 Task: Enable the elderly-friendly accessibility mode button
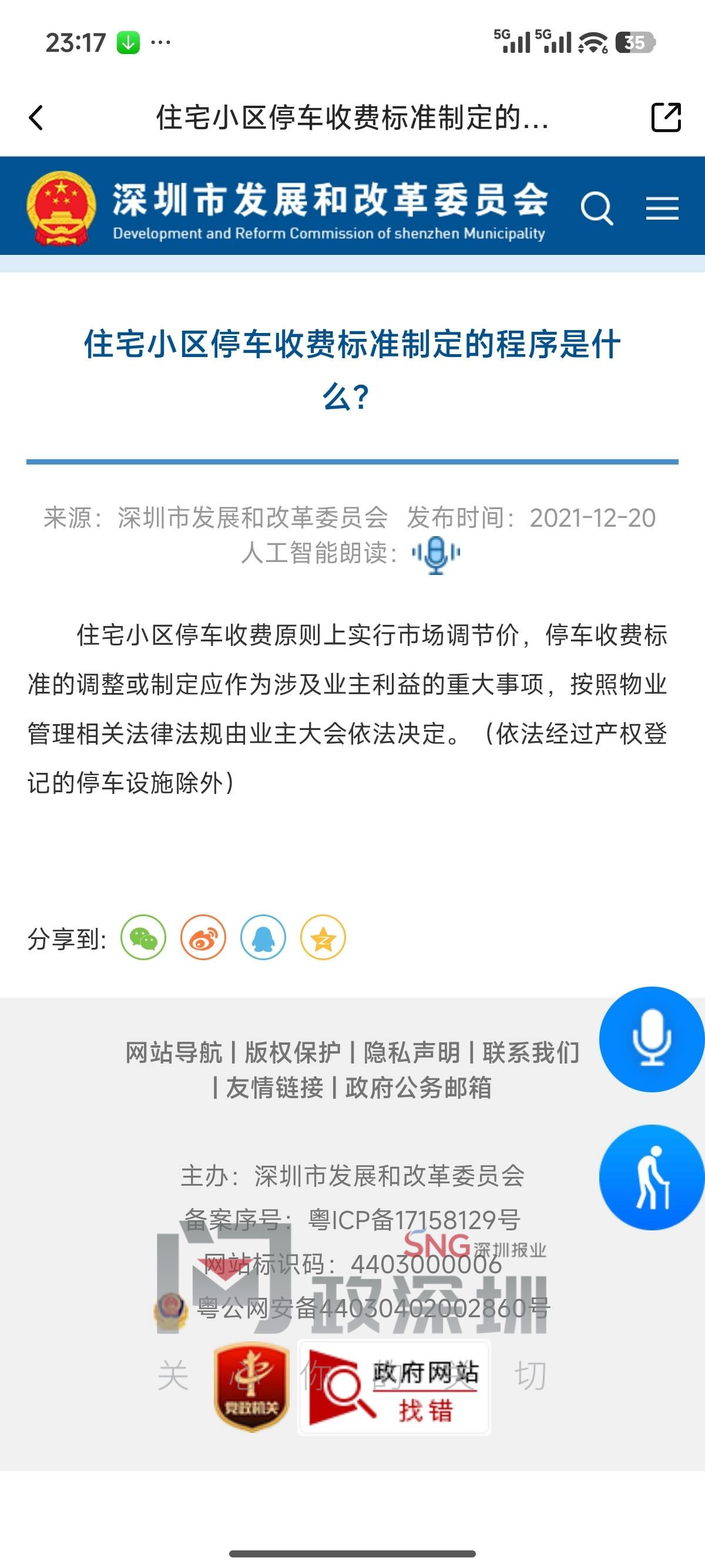[x=652, y=1177]
